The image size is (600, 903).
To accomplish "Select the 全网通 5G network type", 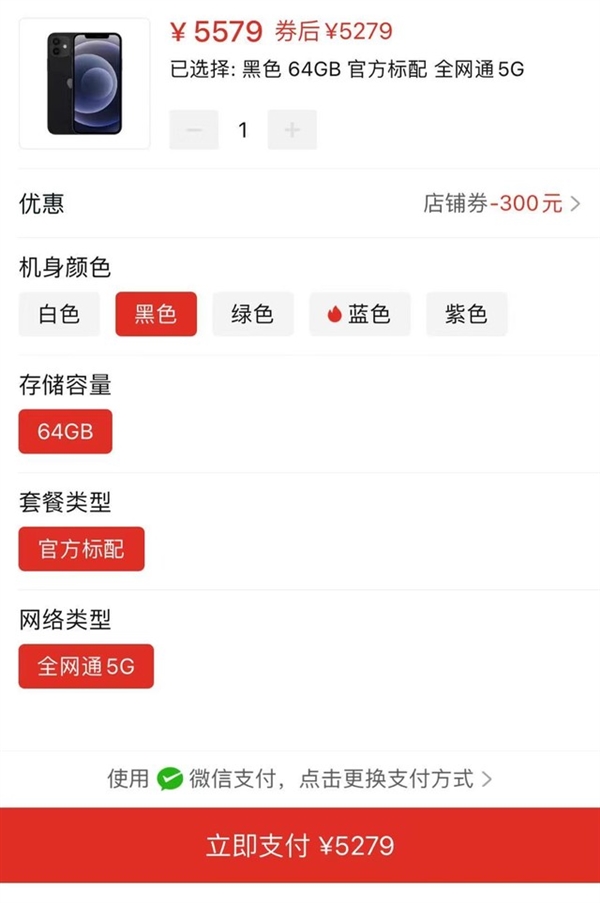I will [x=86, y=666].
